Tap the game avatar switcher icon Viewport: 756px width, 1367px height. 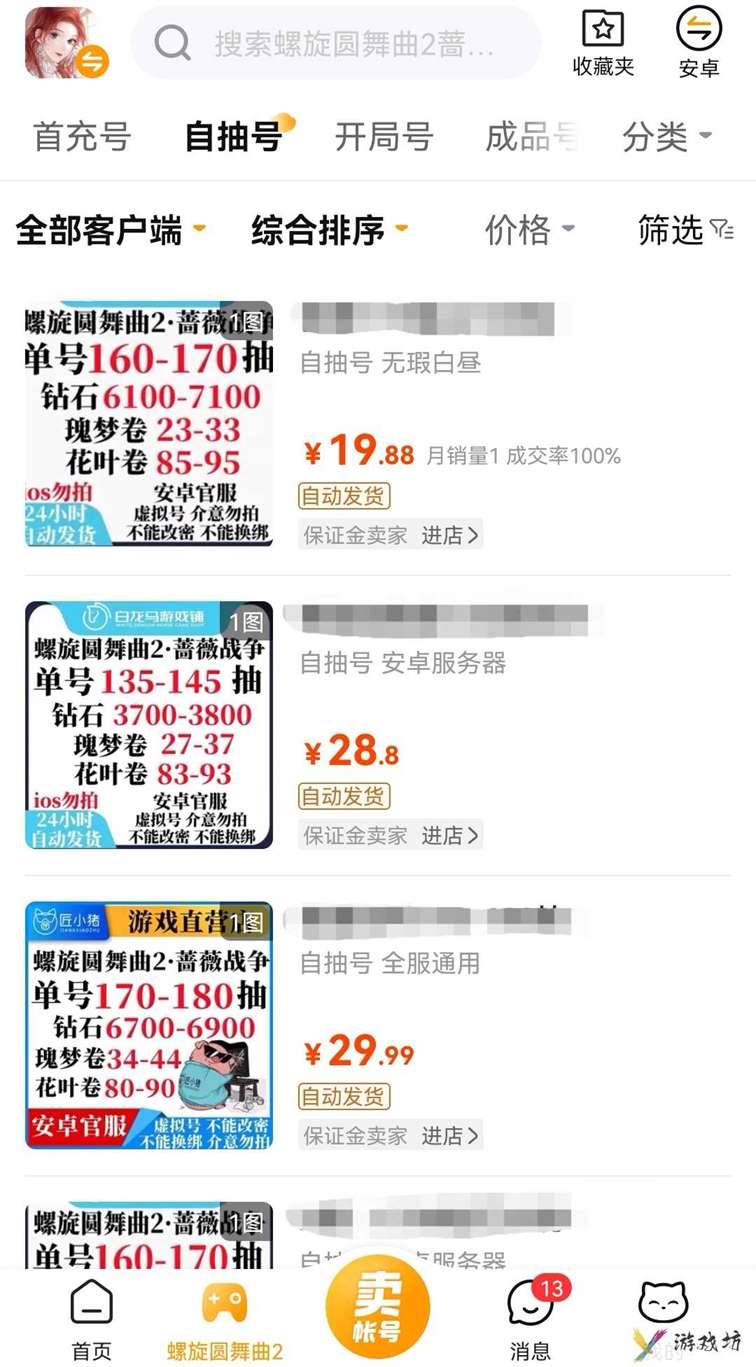point(66,43)
